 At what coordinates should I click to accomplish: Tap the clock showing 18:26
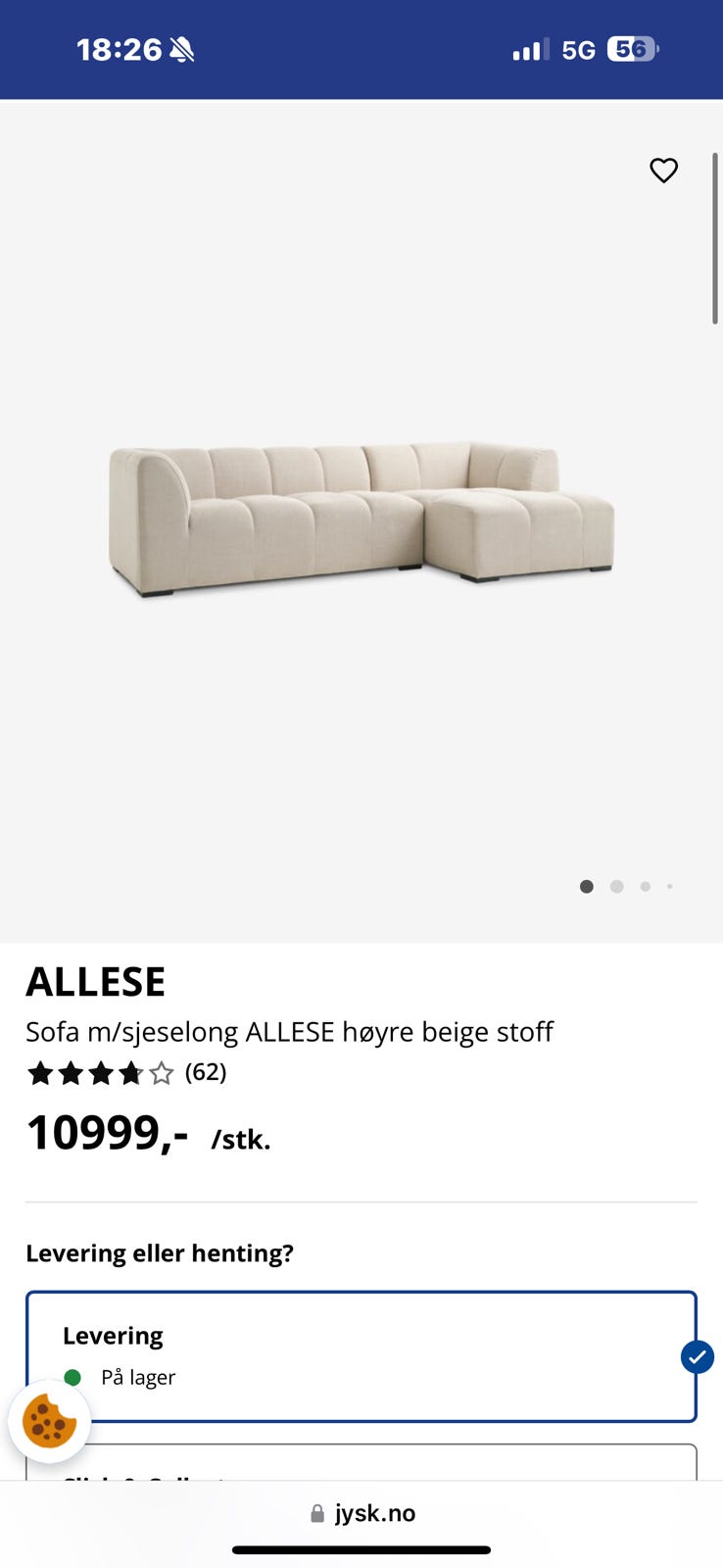pos(121,48)
